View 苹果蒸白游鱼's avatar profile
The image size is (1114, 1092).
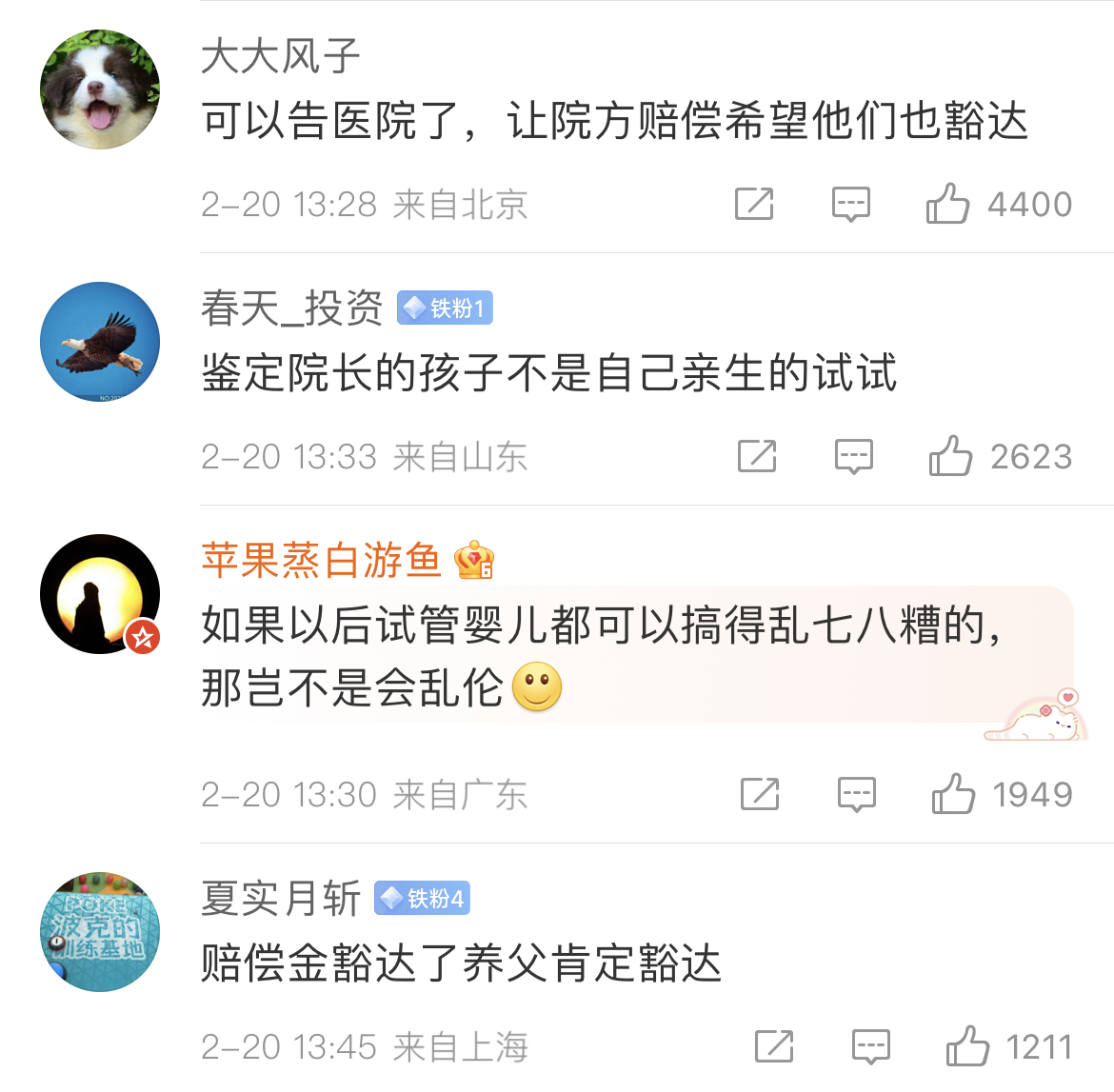(x=100, y=594)
